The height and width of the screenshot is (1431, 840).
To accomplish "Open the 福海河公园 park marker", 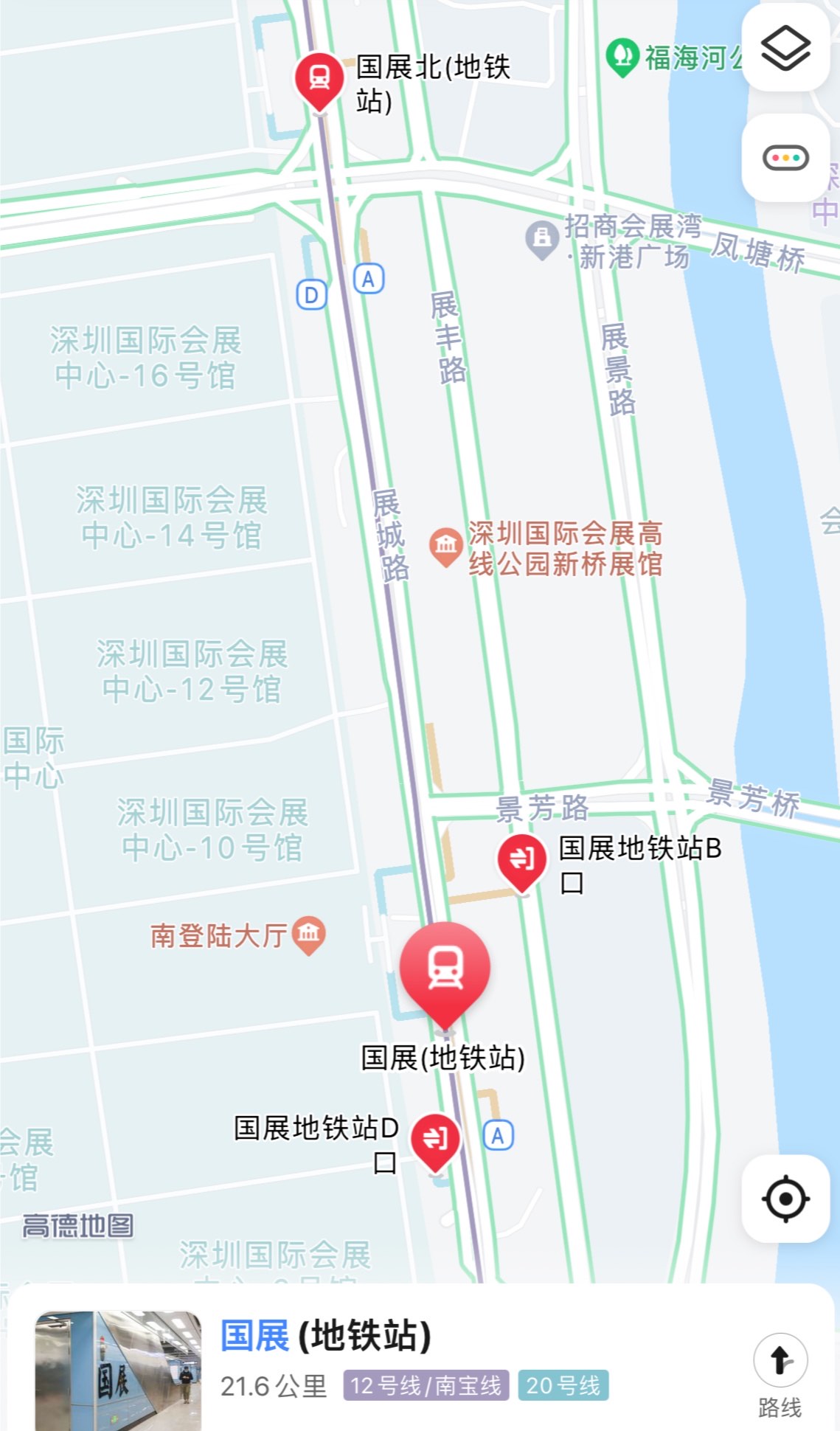I will click(622, 57).
